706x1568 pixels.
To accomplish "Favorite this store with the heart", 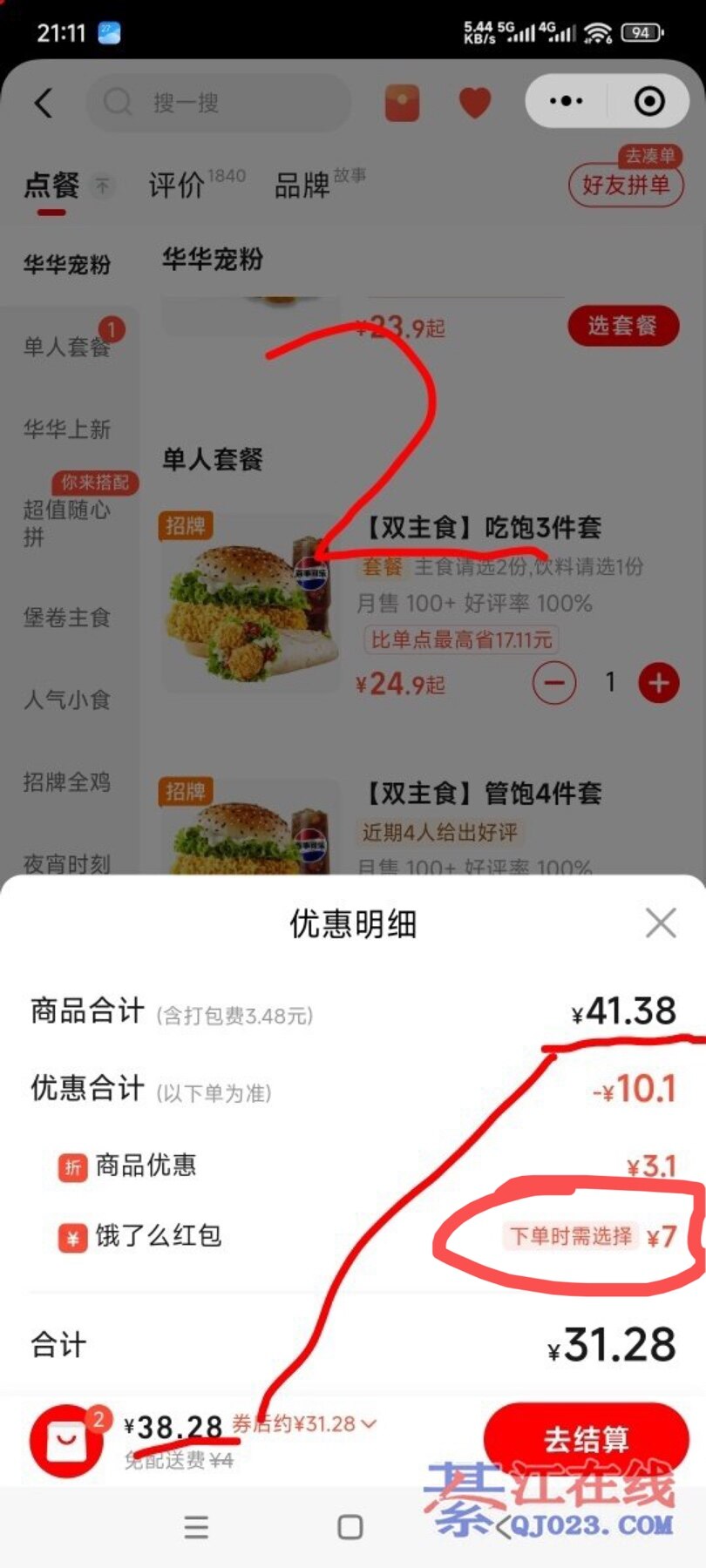I will [474, 103].
